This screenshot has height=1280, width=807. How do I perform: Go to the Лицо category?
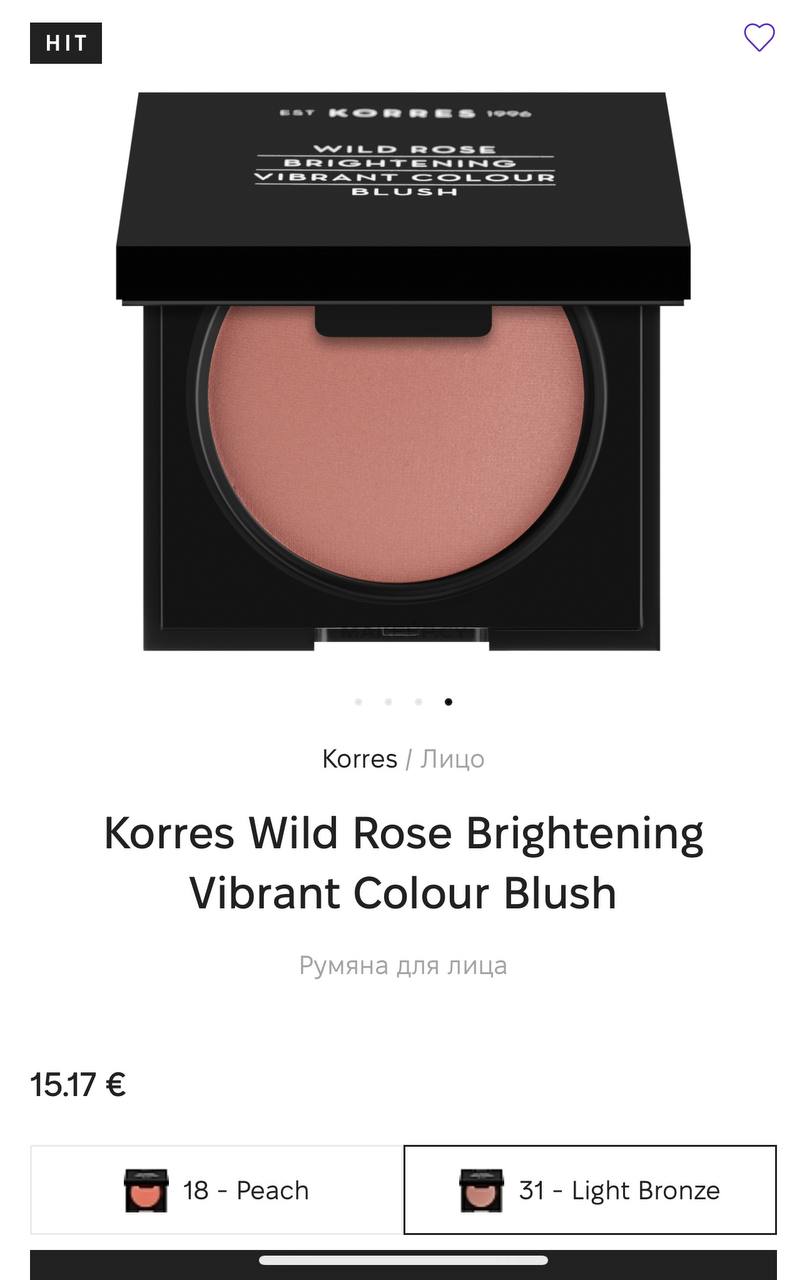click(x=452, y=759)
